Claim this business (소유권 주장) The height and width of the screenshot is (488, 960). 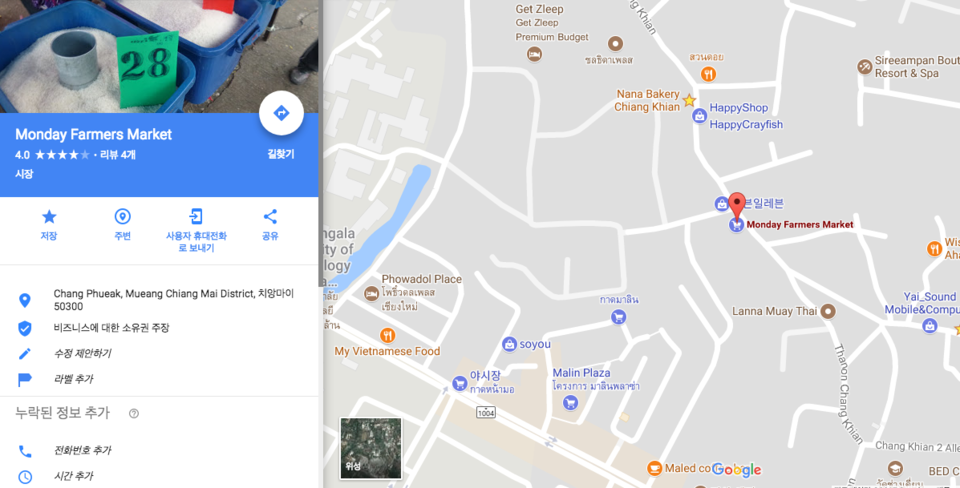tap(111, 328)
